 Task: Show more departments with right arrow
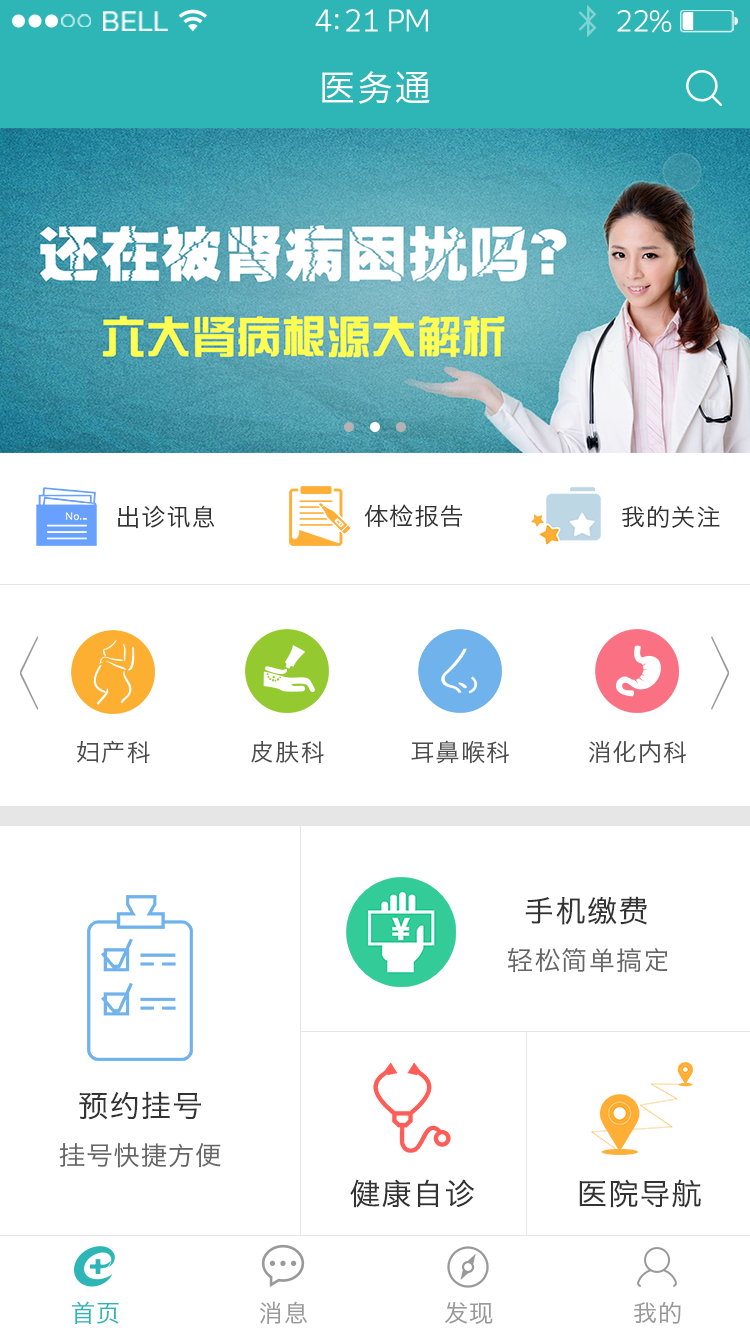(720, 673)
